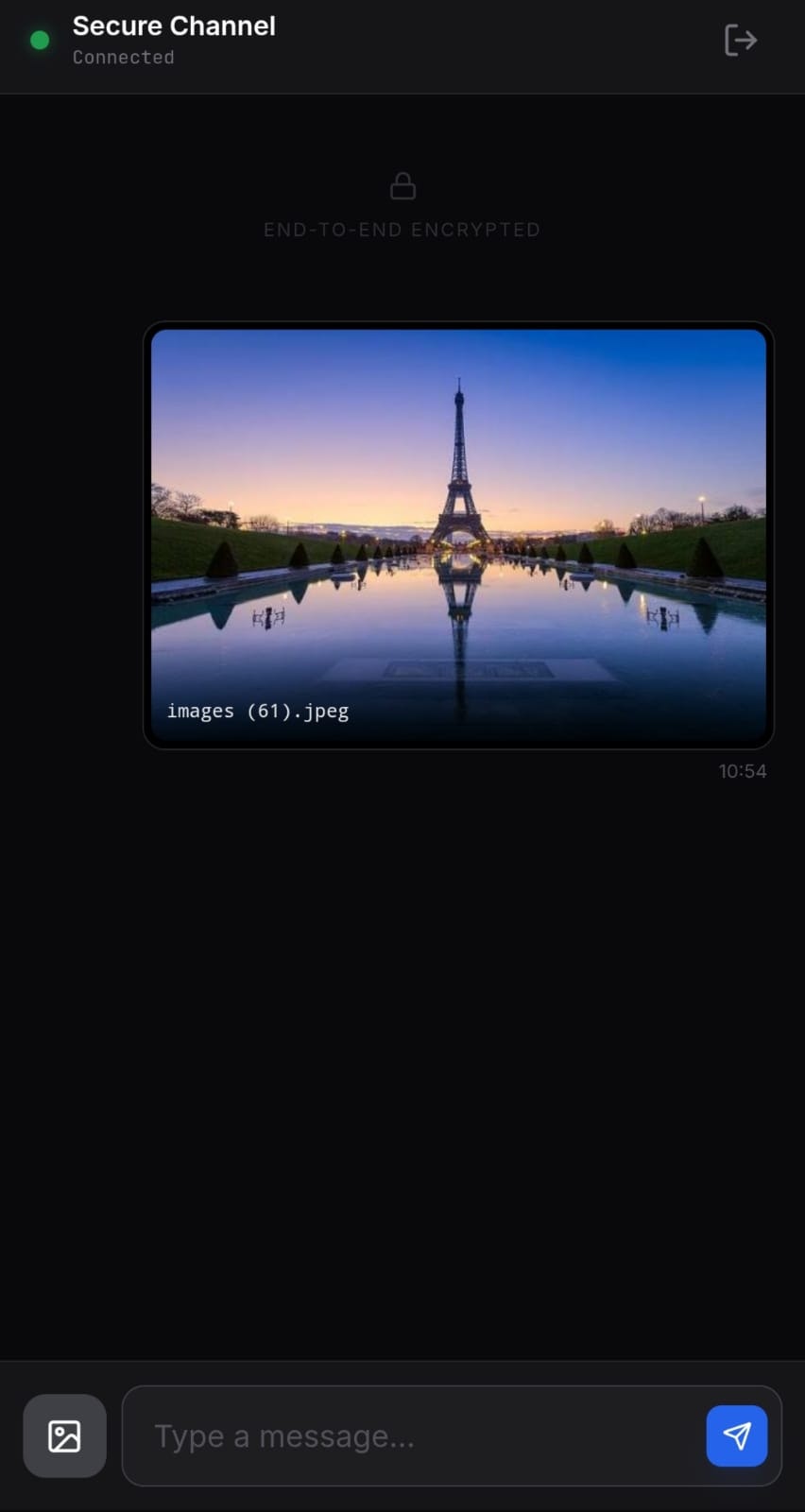Image resolution: width=805 pixels, height=1512 pixels.
Task: Leave the secure channel via the exit icon
Action: click(740, 41)
